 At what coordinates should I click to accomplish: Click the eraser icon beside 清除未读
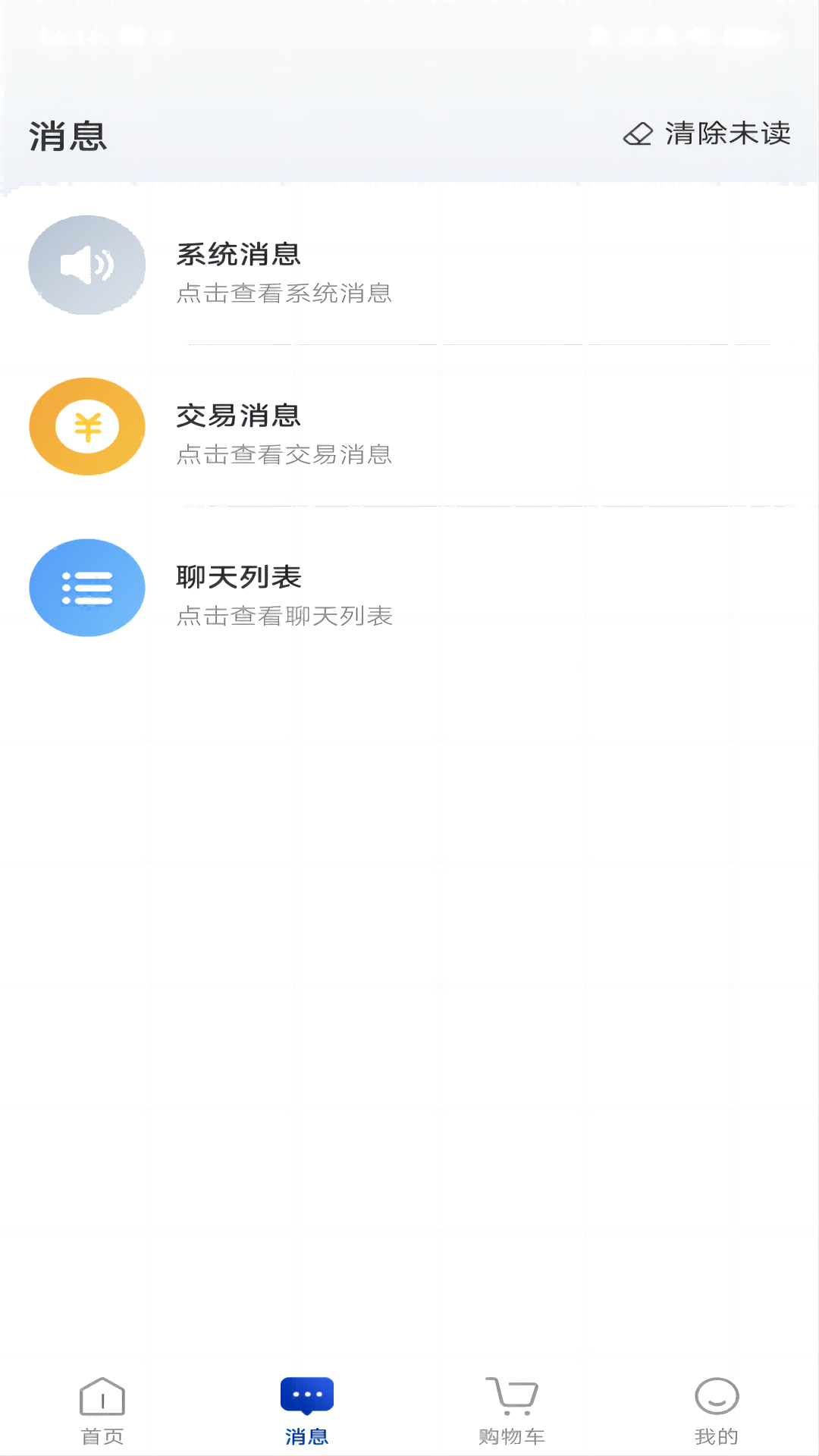click(636, 133)
